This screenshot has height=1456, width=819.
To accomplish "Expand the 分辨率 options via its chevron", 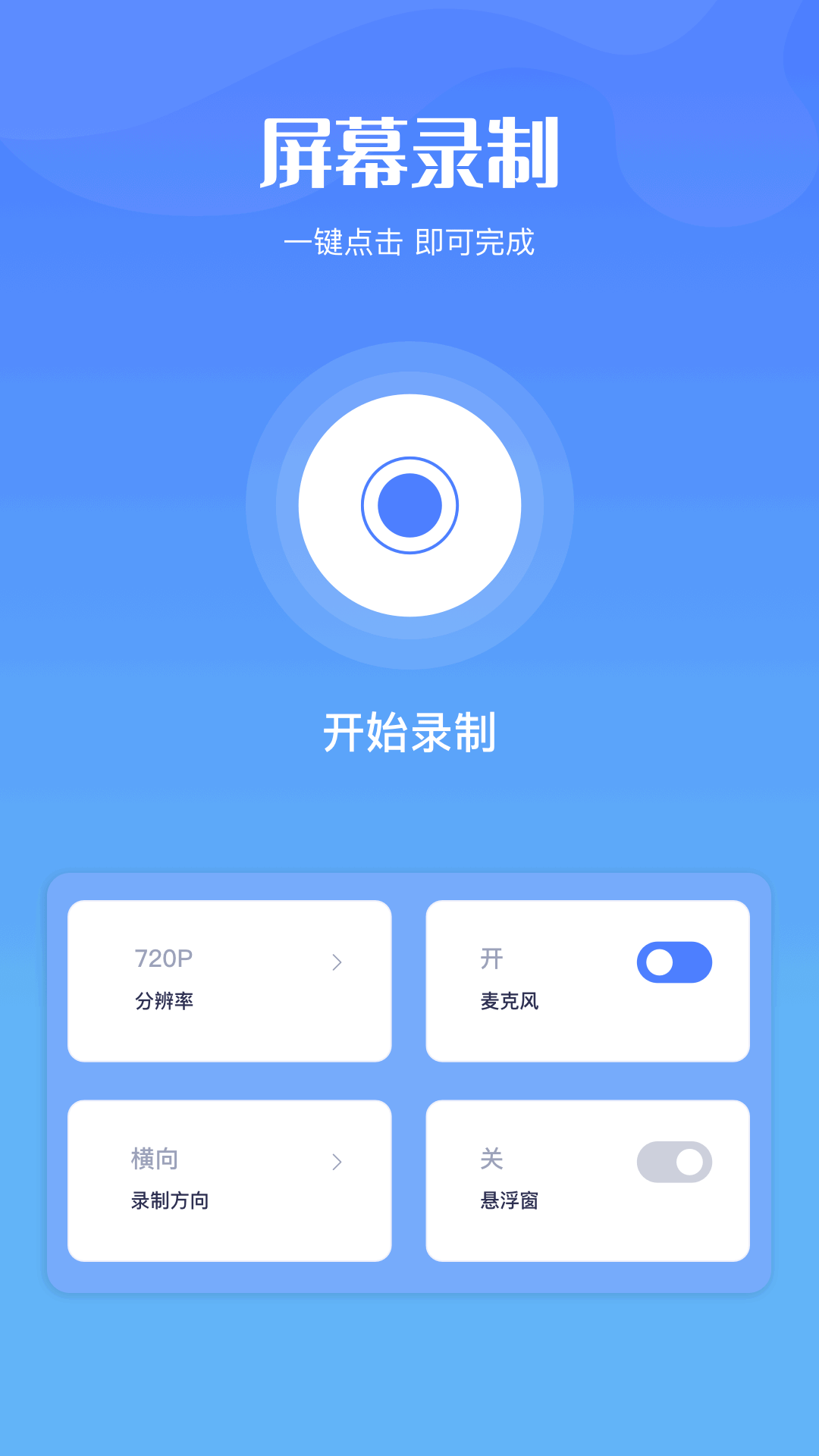I will pyautogui.click(x=337, y=962).
